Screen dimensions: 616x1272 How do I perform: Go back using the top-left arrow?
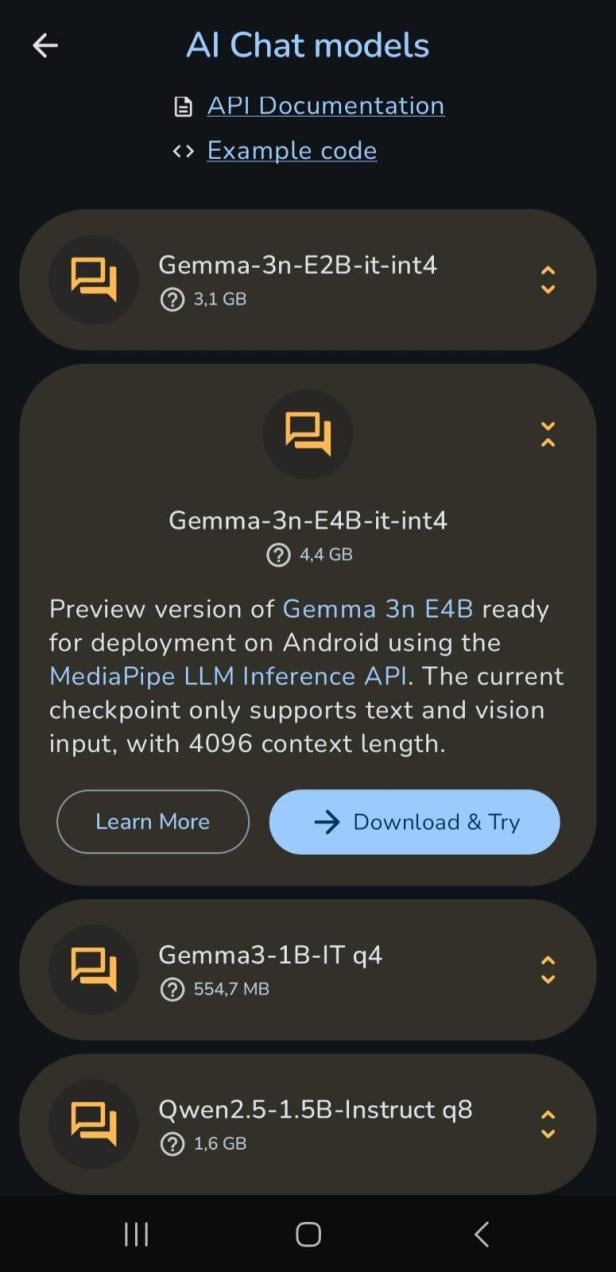(x=45, y=46)
